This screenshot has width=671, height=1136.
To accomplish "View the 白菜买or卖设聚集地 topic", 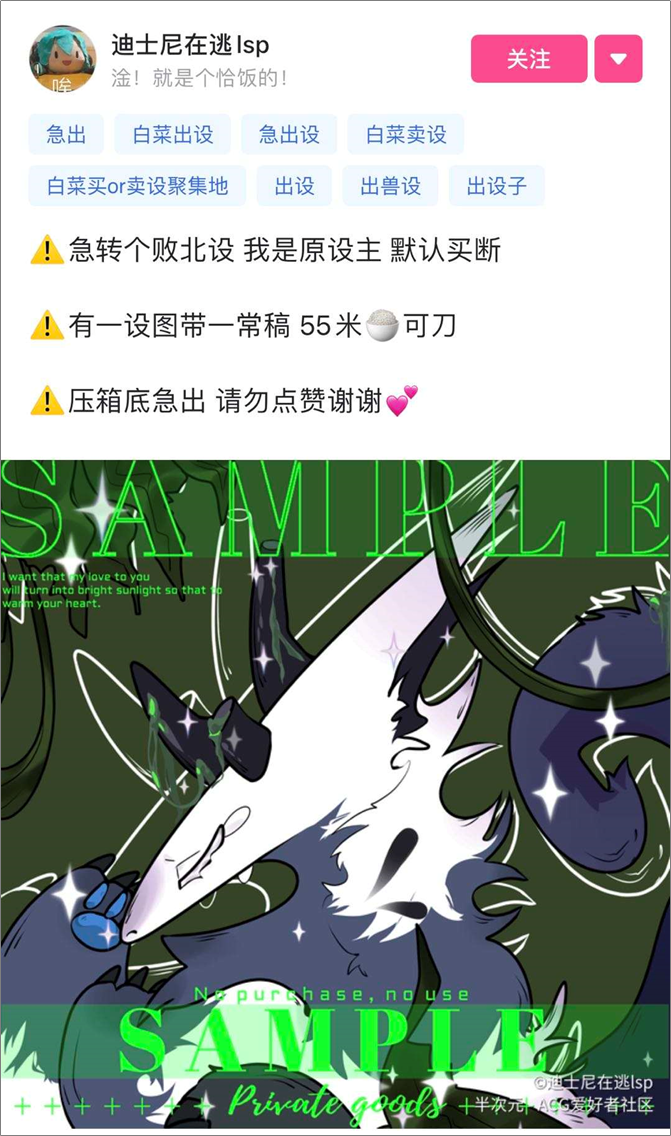I will [137, 186].
